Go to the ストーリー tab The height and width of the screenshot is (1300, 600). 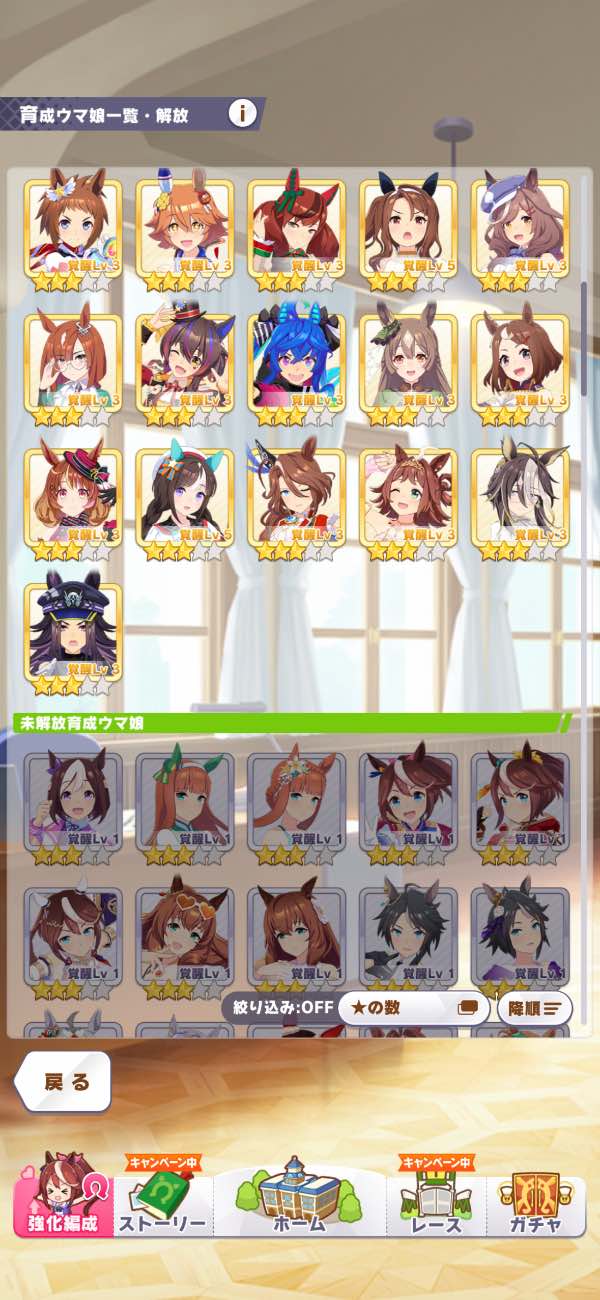163,1204
